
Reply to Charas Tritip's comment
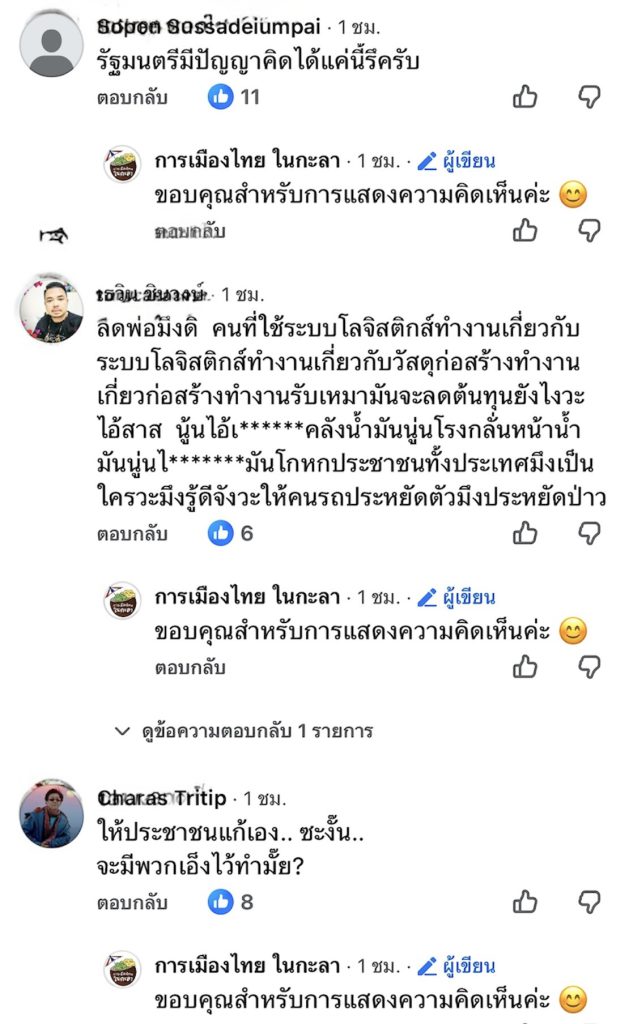(132, 902)
